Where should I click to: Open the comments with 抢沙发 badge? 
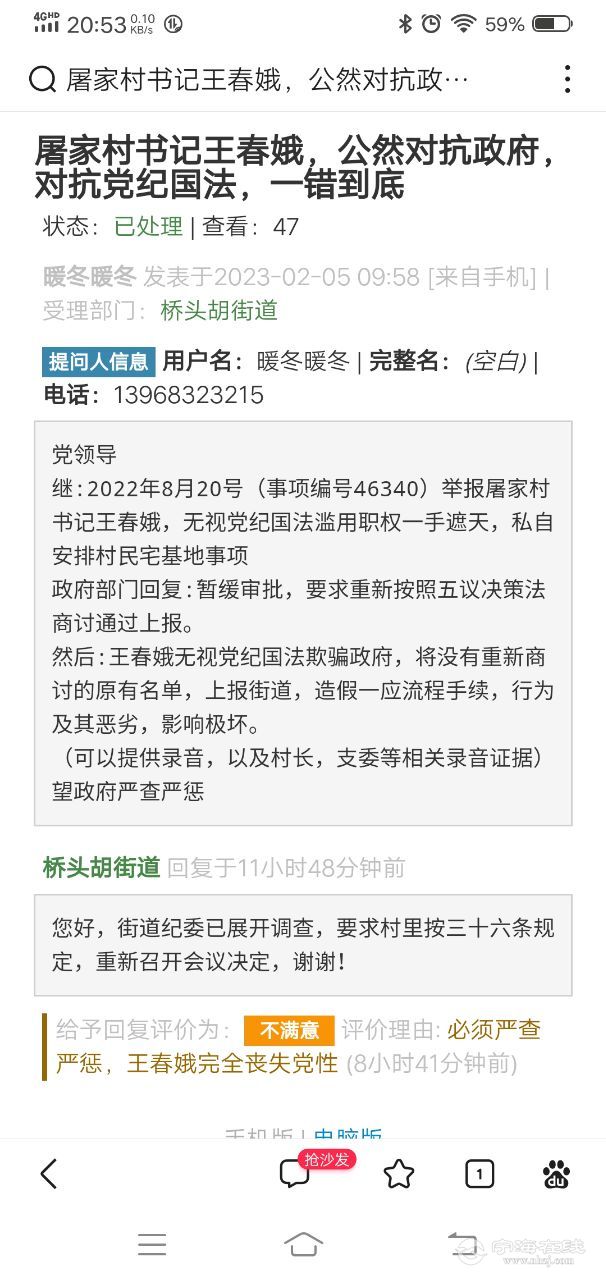(295, 1174)
